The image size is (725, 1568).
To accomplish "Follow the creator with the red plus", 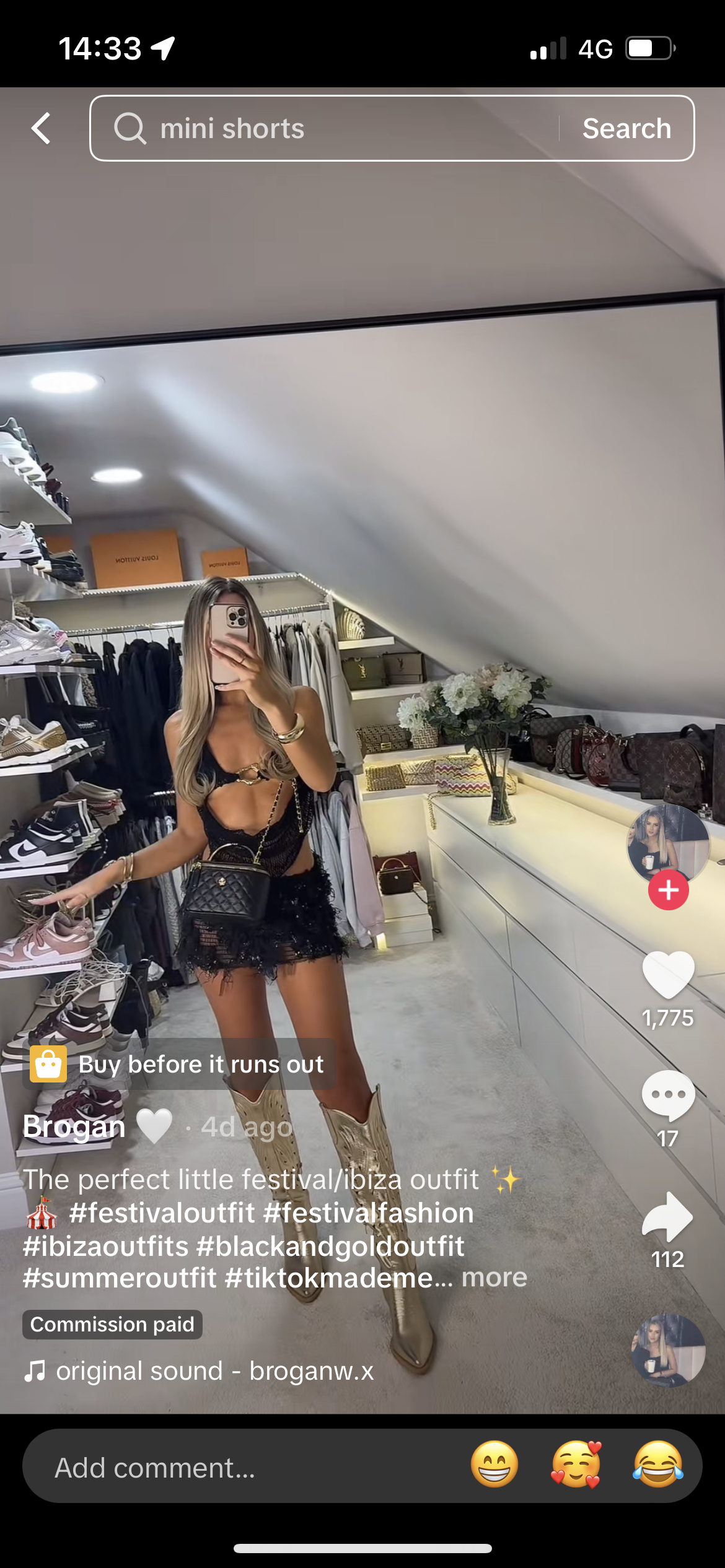I will pyautogui.click(x=668, y=891).
